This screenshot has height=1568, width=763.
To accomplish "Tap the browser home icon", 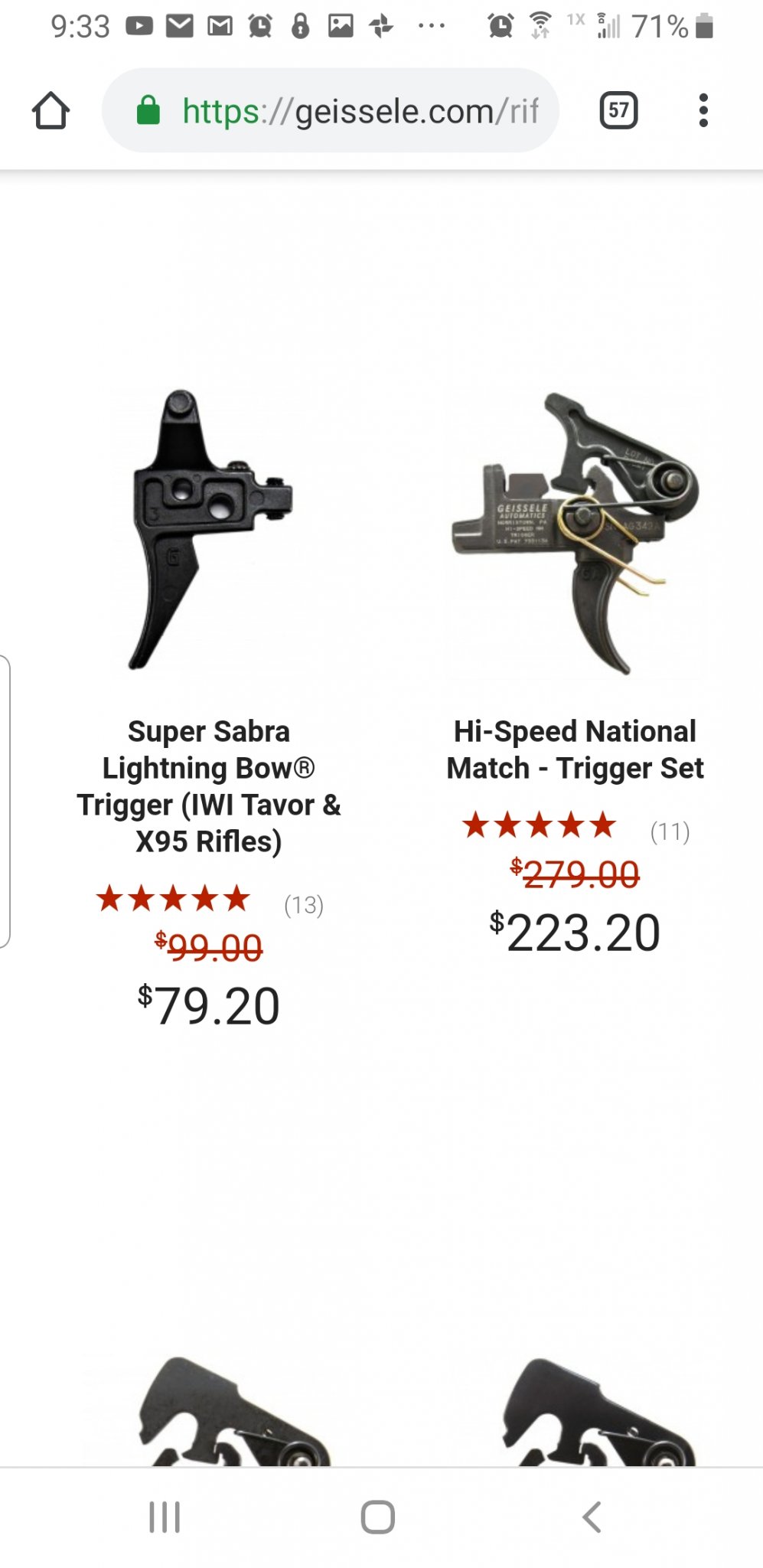I will coord(51,111).
